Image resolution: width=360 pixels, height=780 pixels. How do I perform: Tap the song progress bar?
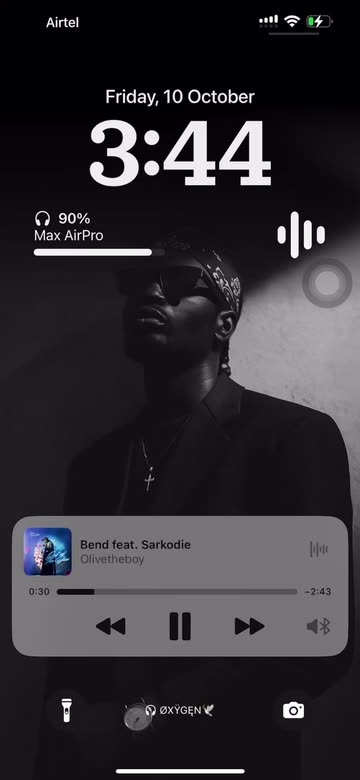(x=177, y=591)
